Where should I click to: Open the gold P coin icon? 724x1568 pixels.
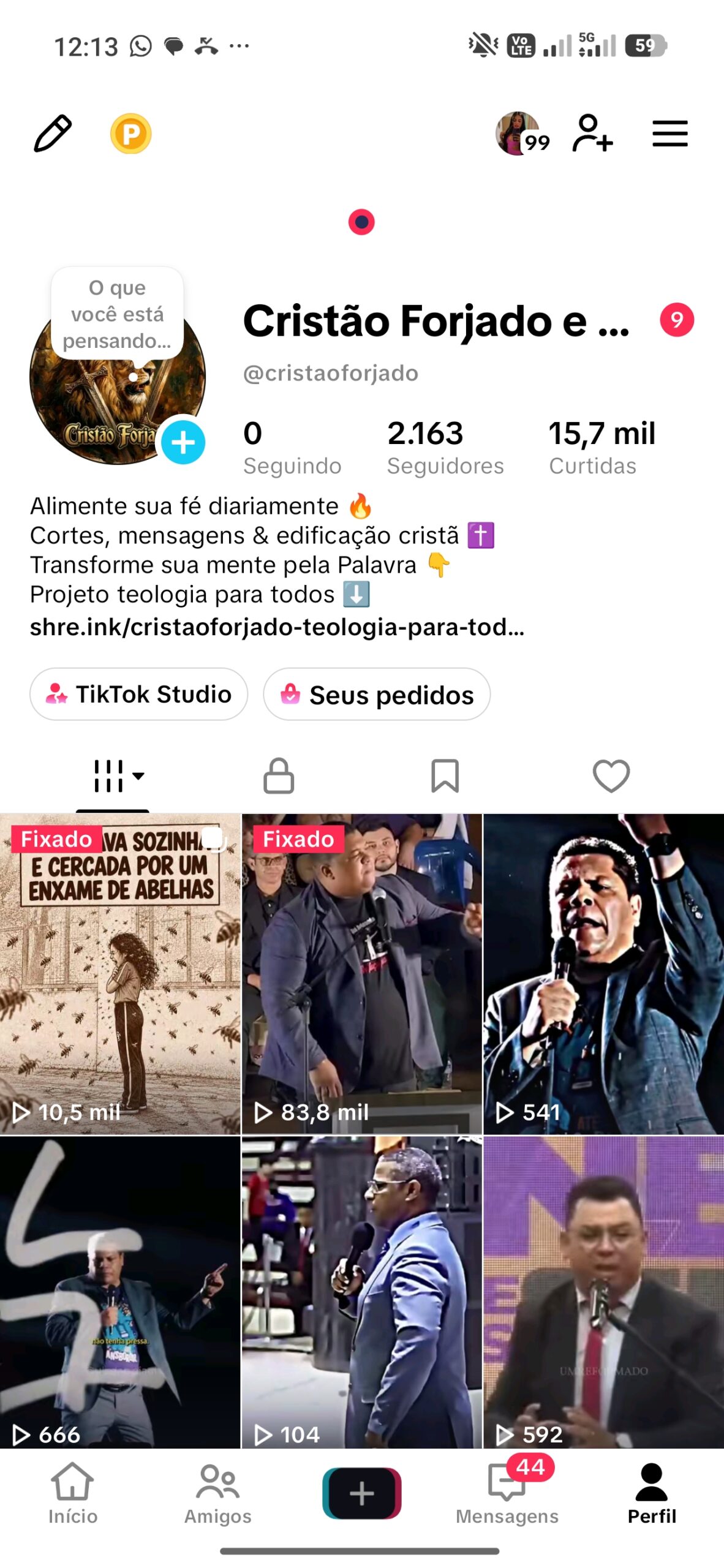130,134
